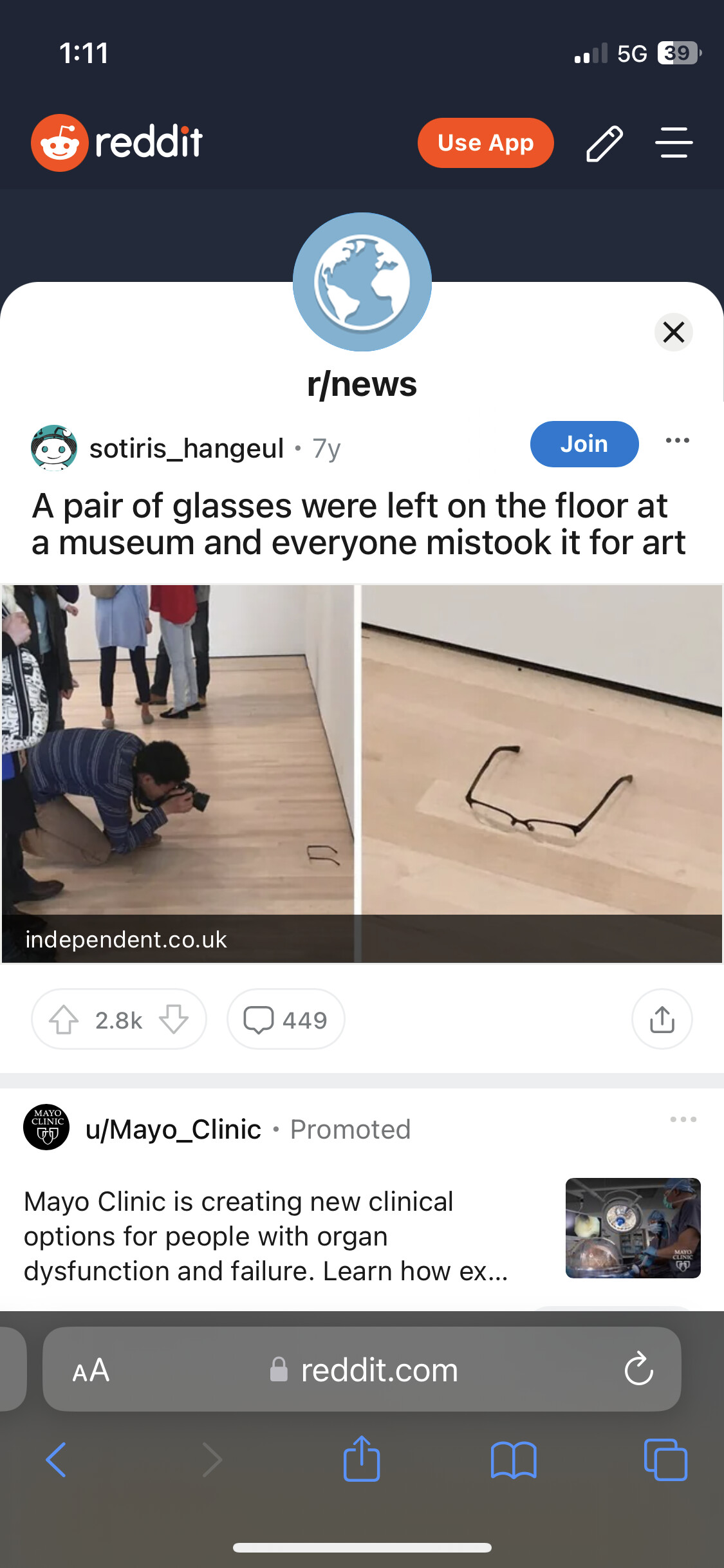Show open Safari tabs
Viewport: 724px width, 1568px height.
pyautogui.click(x=665, y=1460)
